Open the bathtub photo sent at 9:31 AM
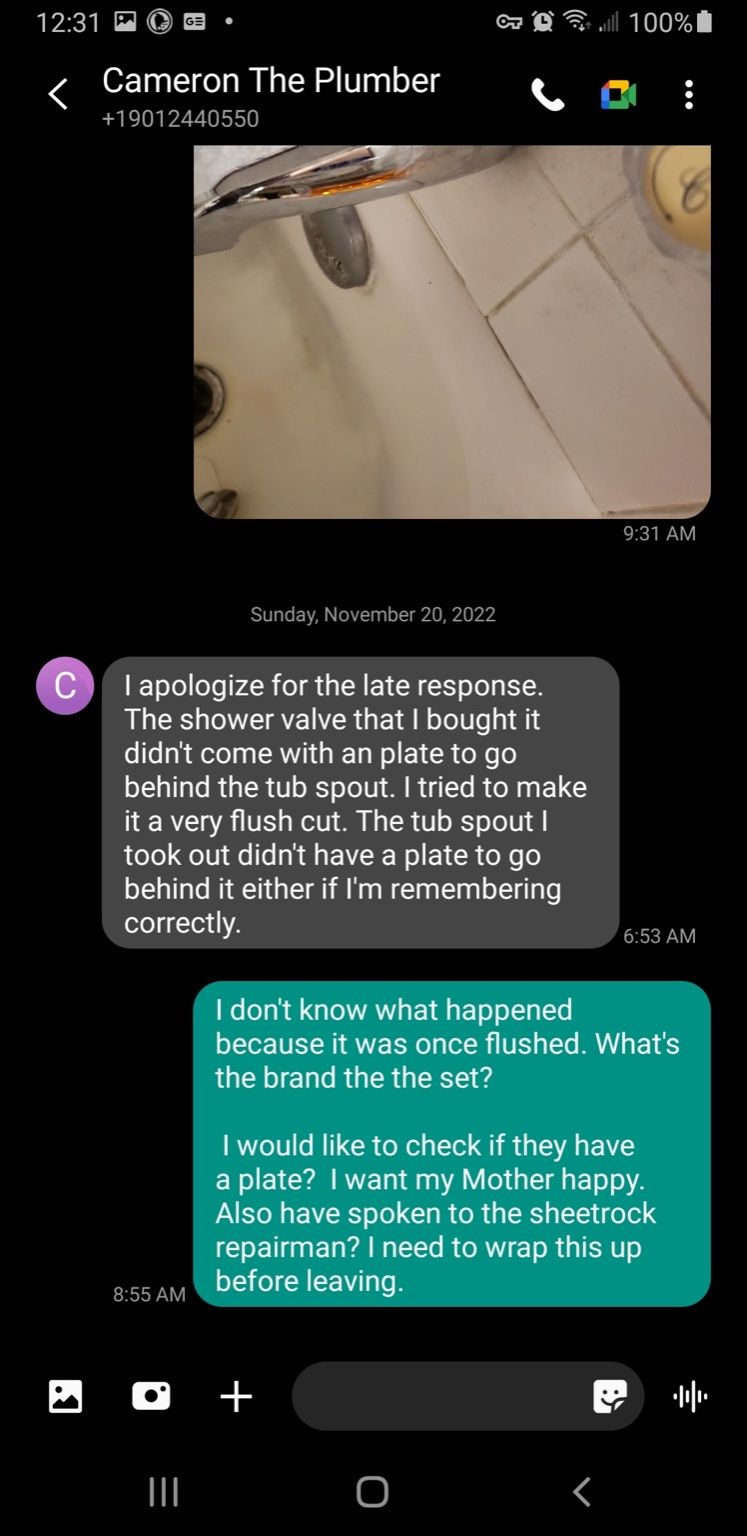This screenshot has width=747, height=1536. coord(452,330)
